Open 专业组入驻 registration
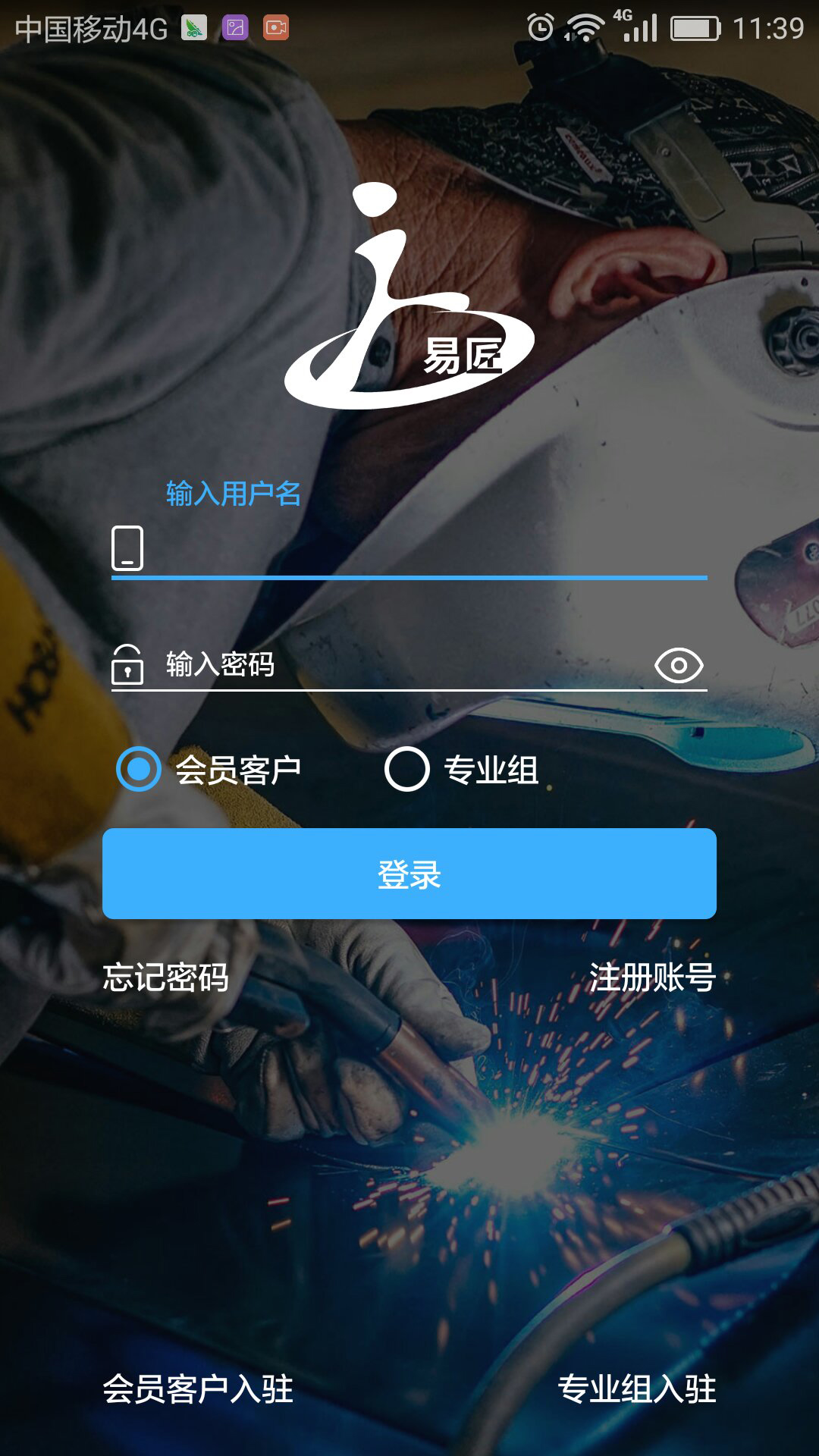The image size is (819, 1456). (x=637, y=1389)
